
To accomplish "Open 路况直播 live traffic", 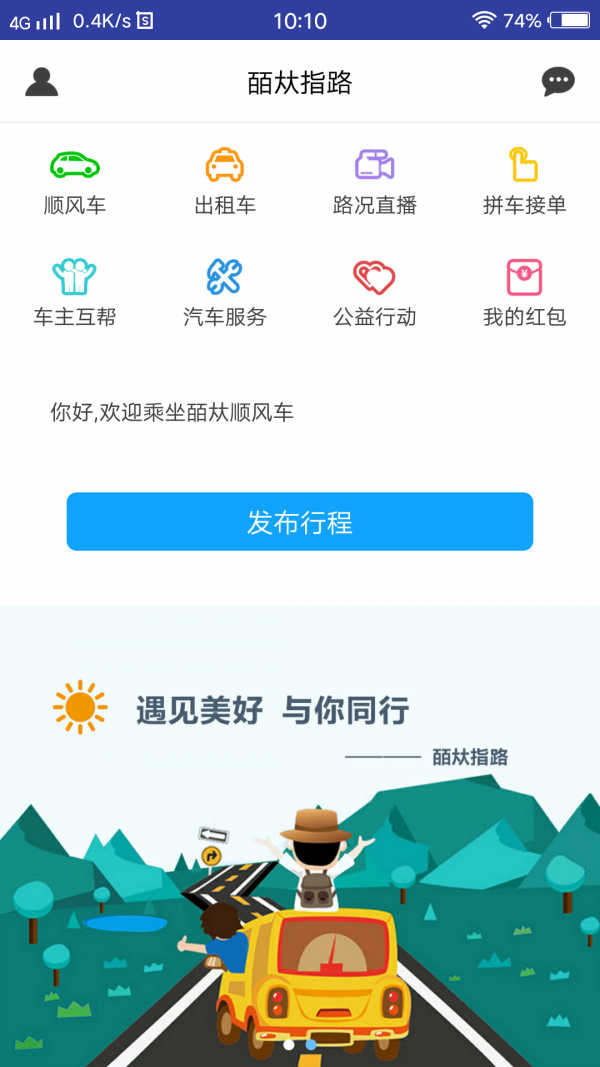I will point(375,181).
